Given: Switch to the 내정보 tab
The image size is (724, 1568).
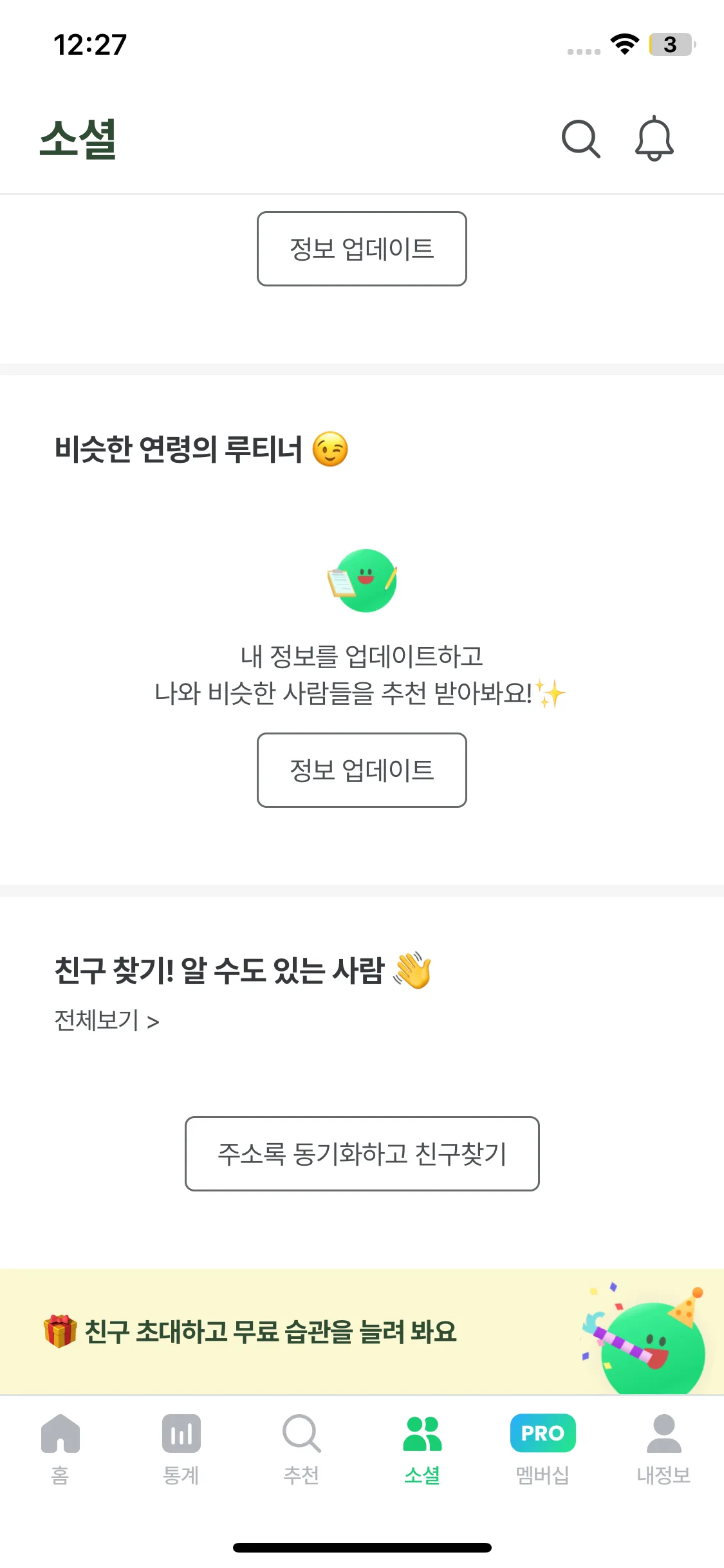Looking at the screenshot, I should click(x=664, y=1448).
